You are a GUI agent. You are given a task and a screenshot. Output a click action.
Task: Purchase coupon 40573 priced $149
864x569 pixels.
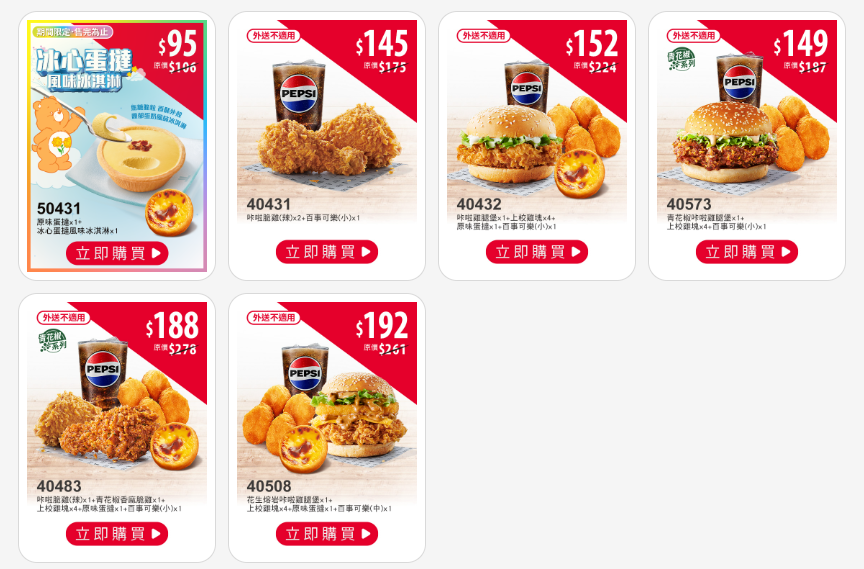point(747,252)
